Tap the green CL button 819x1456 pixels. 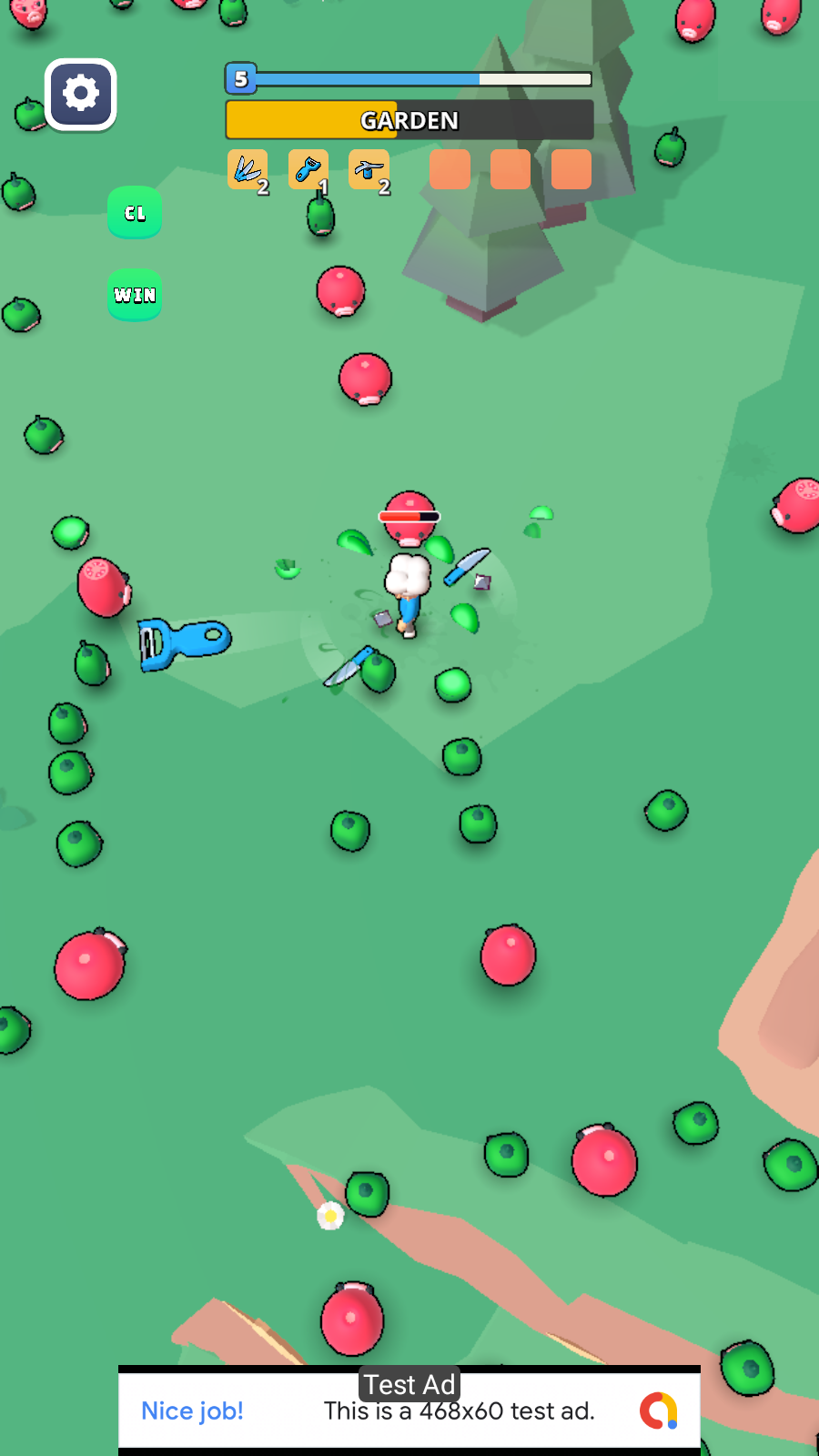pyautogui.click(x=135, y=213)
